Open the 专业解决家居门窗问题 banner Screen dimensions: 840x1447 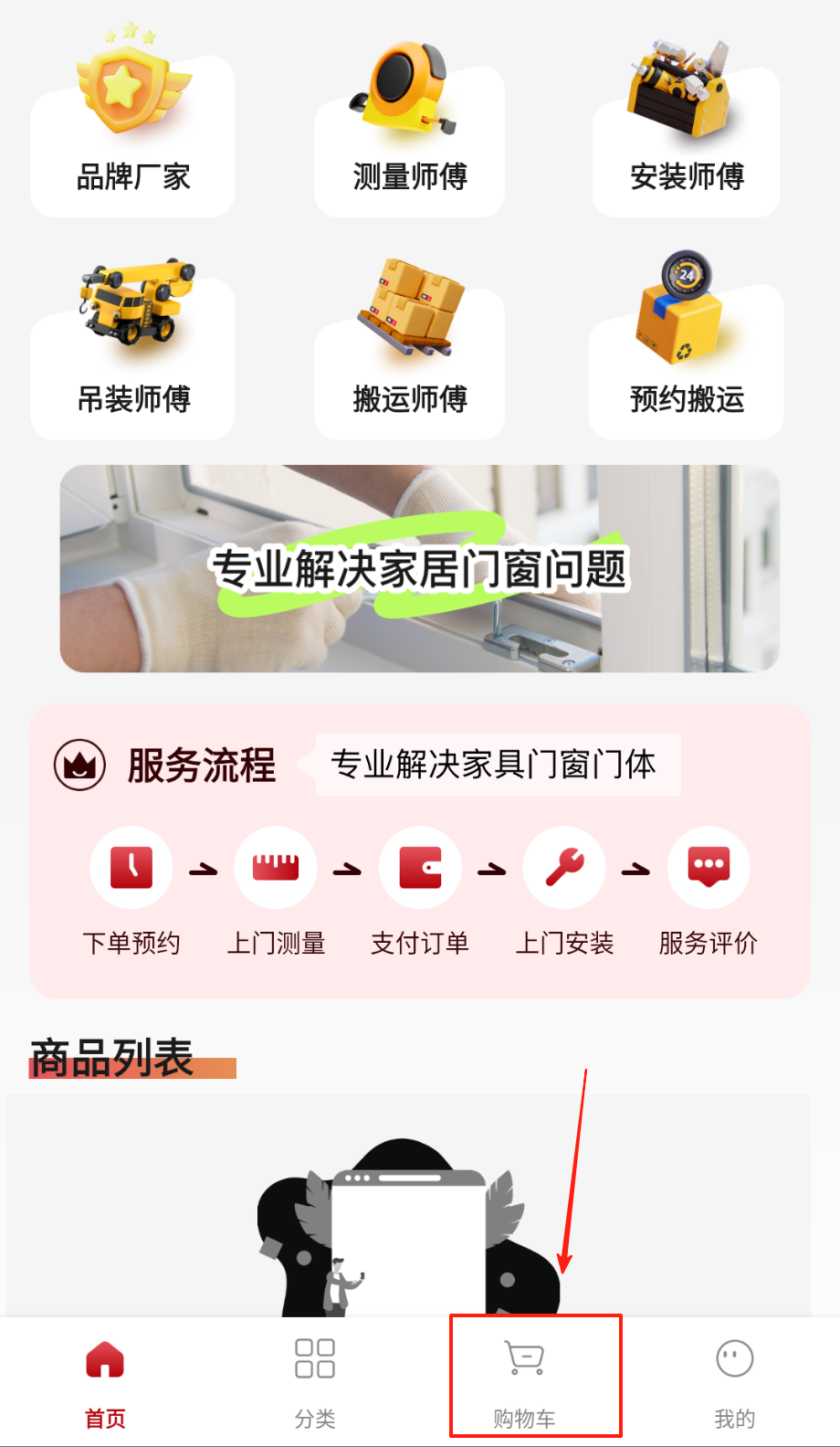click(x=420, y=568)
